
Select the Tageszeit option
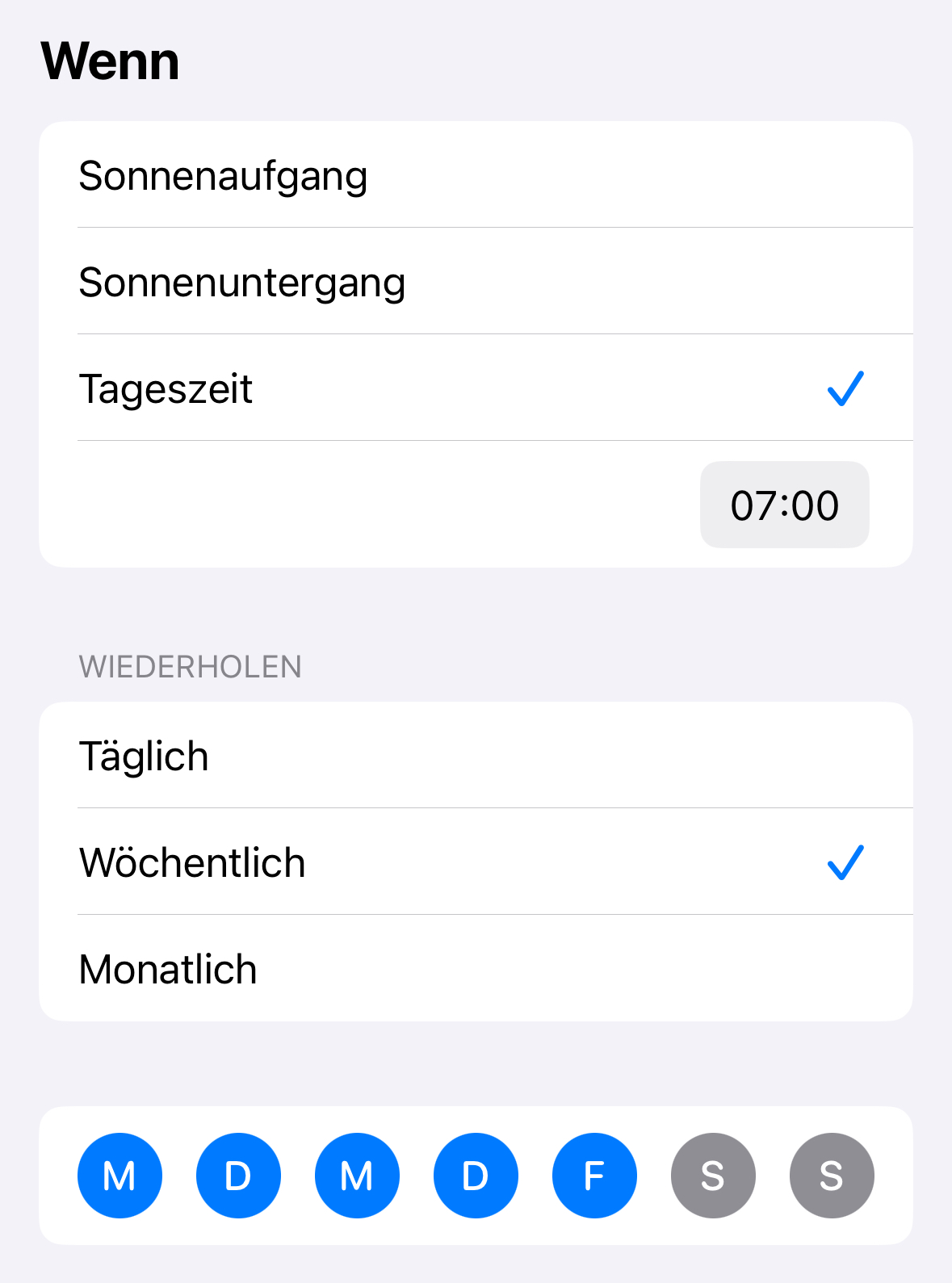point(475,388)
